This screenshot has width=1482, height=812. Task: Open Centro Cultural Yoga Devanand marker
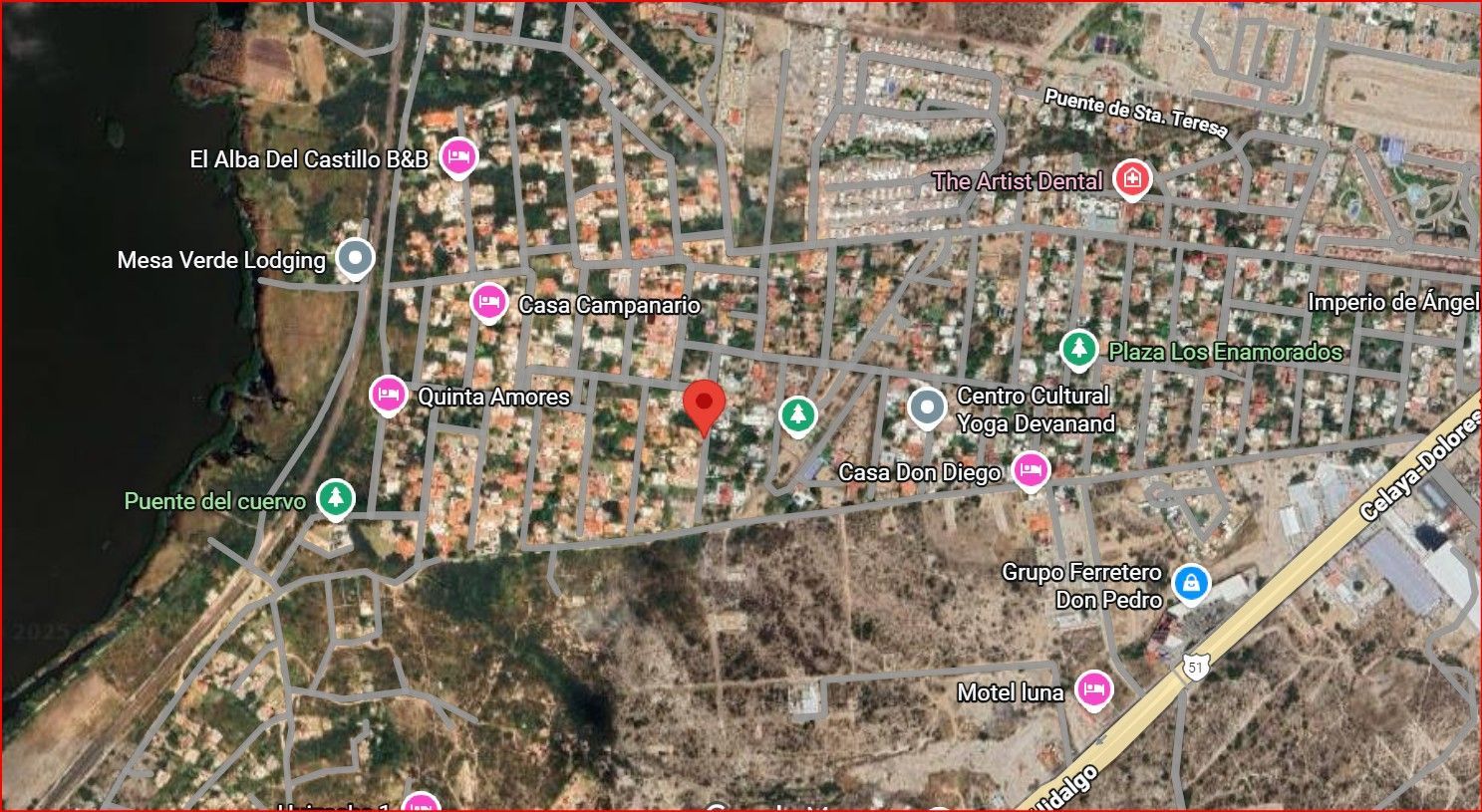coord(928,406)
